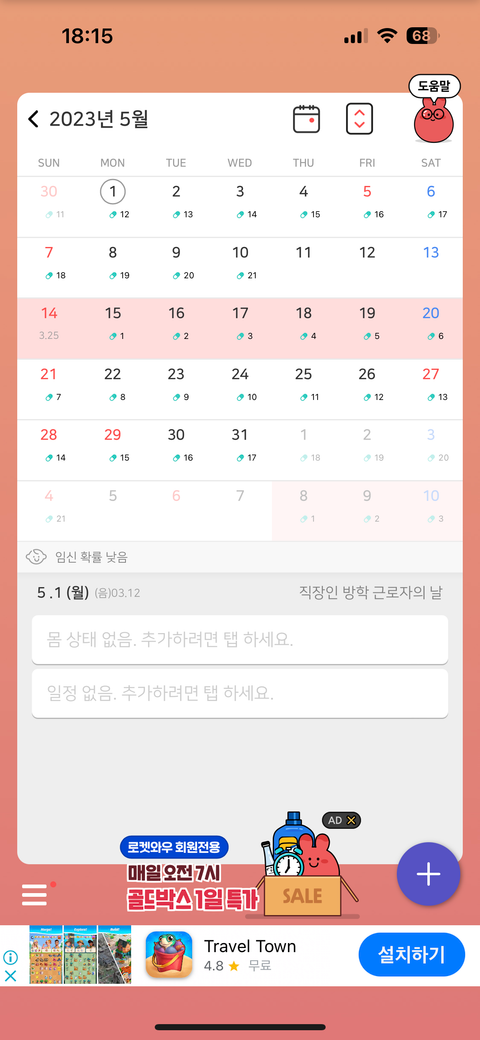
Task: Tap the purple plus floating button
Action: click(428, 874)
